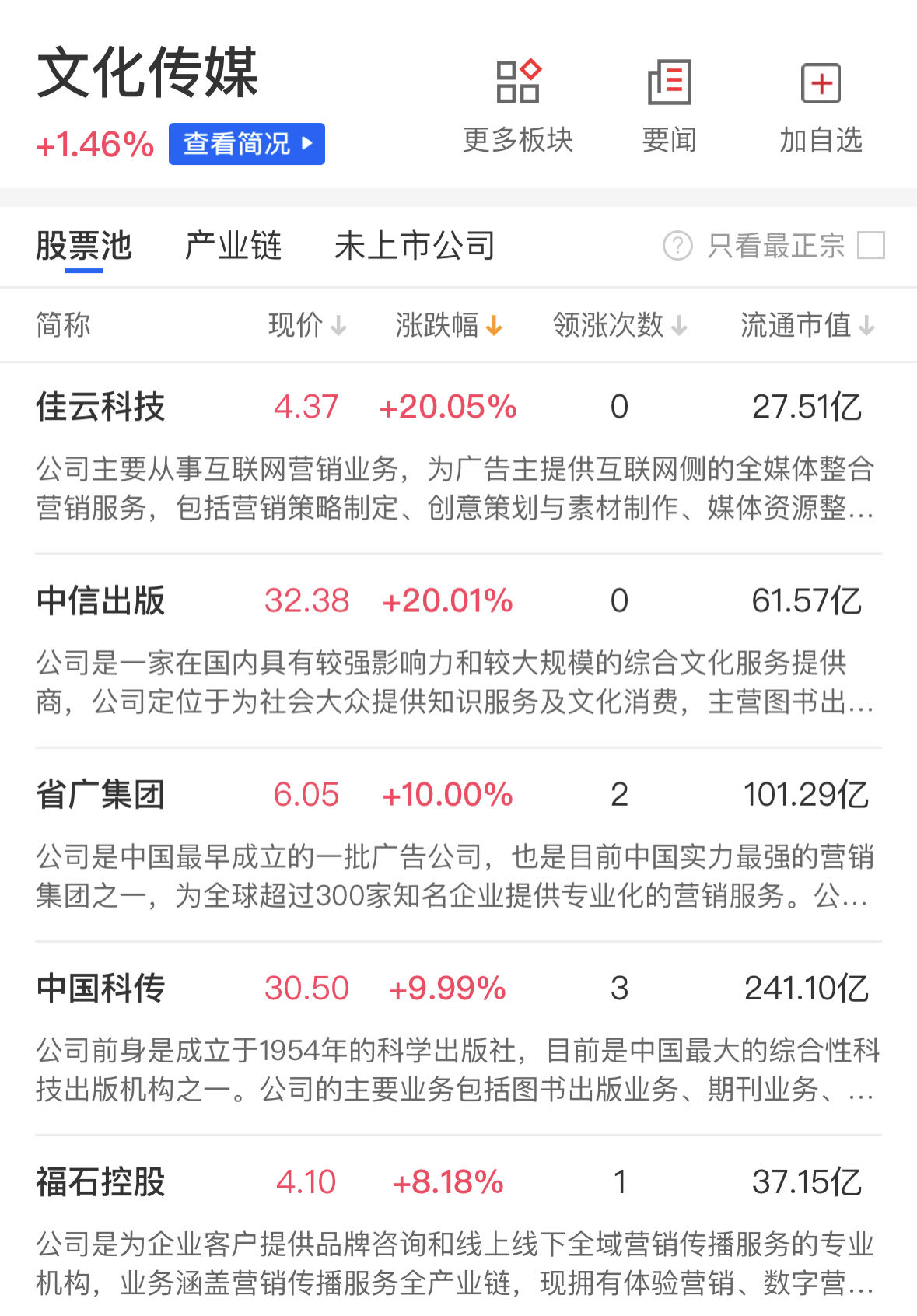This screenshot has height=1316, width=917.
Task: Sort the list by 领涨次数
Action: point(619,325)
